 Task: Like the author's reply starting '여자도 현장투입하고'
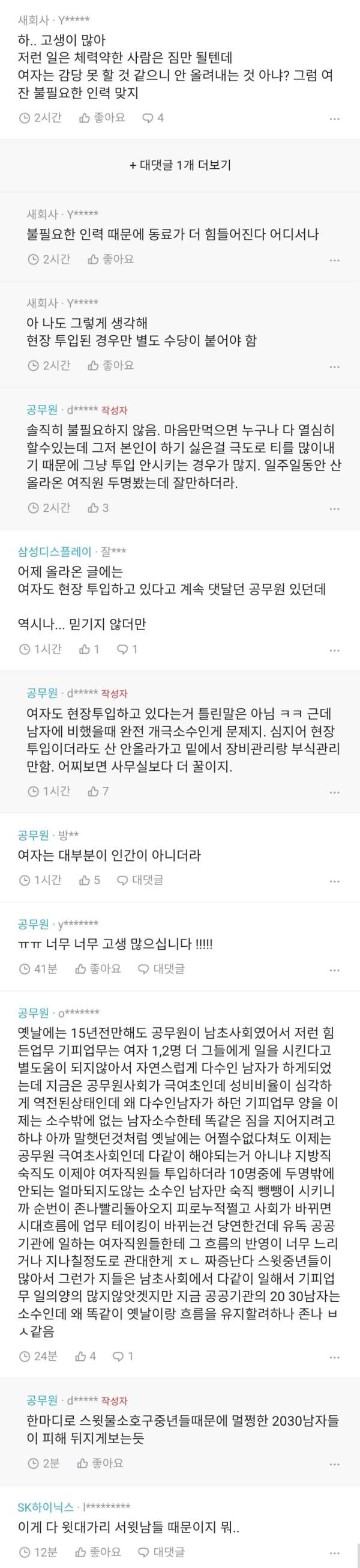[98, 791]
